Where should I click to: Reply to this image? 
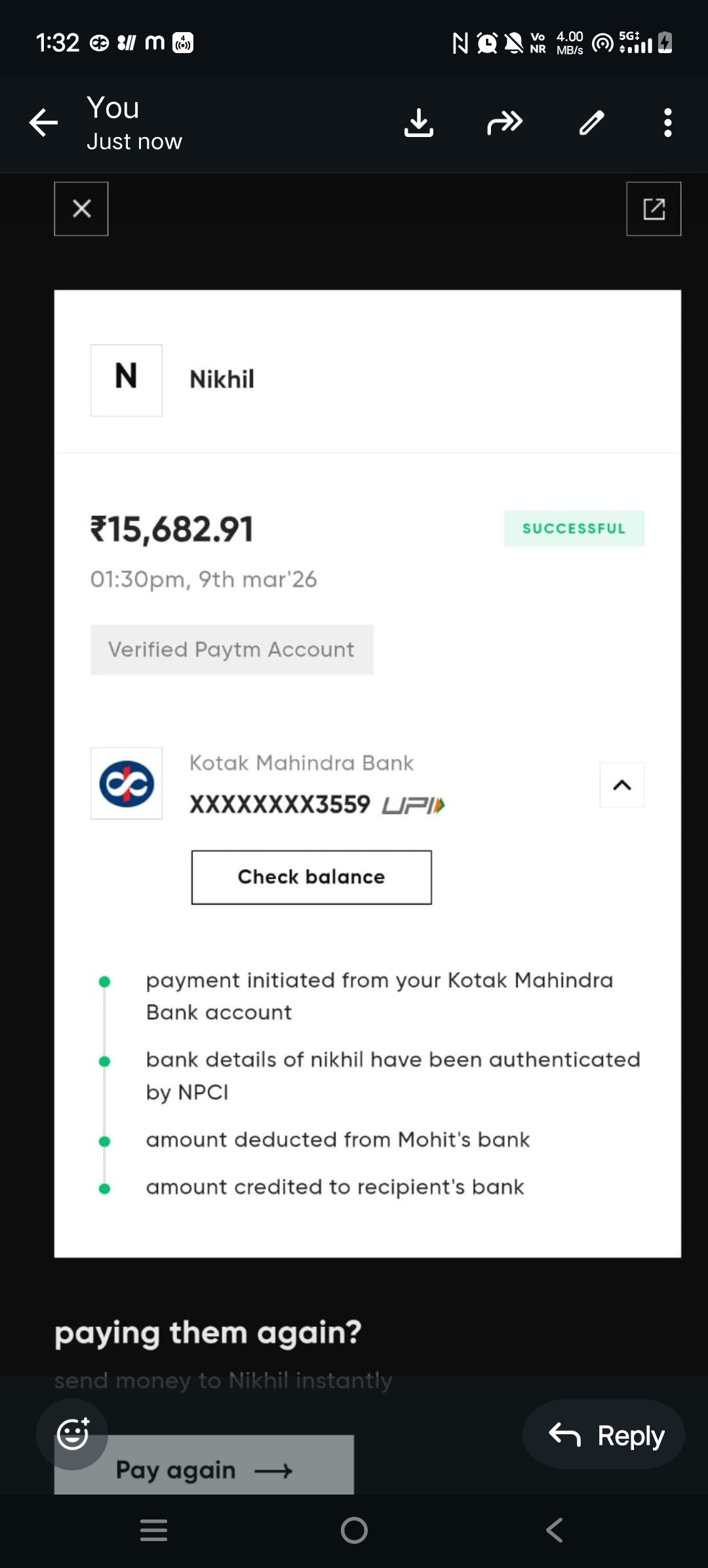[x=604, y=1435]
